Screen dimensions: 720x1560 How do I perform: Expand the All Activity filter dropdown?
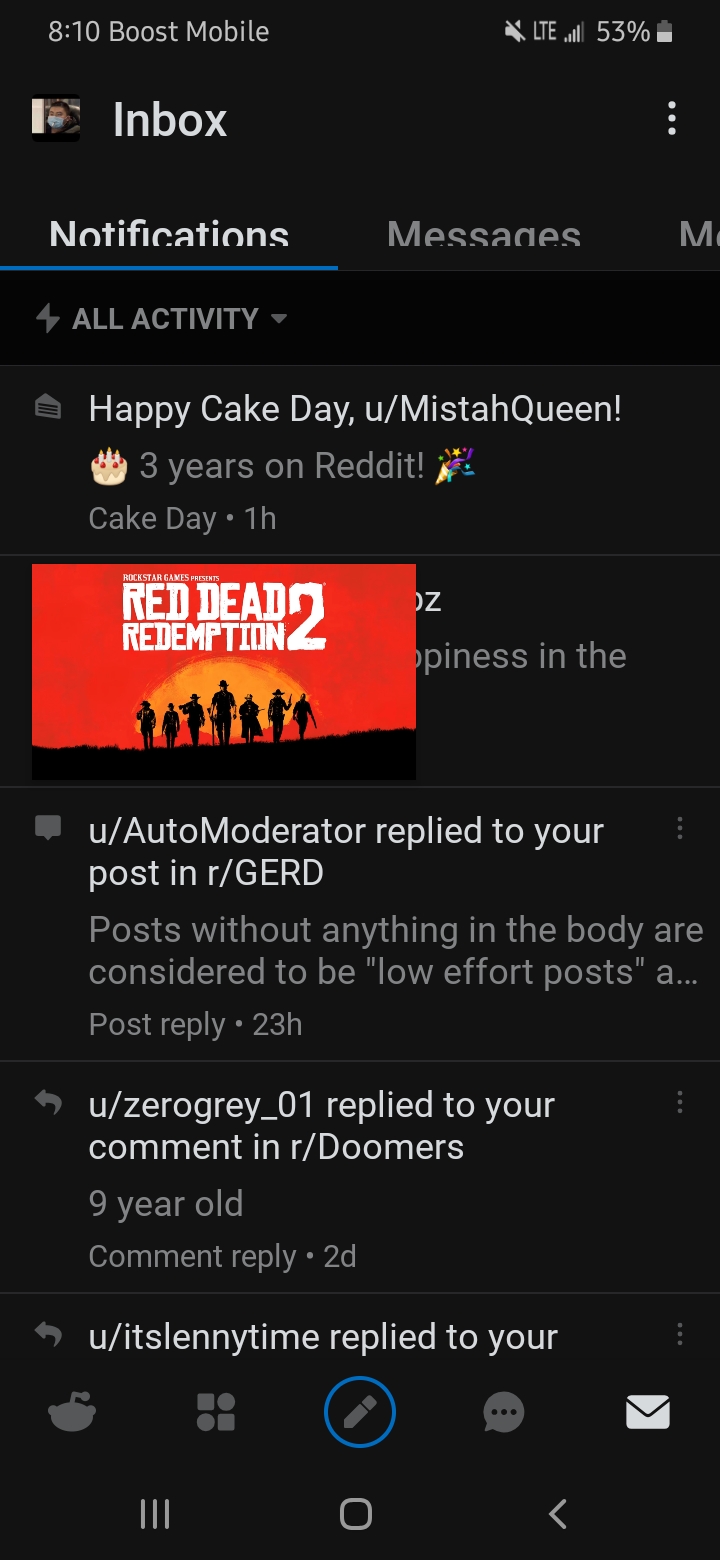click(162, 319)
